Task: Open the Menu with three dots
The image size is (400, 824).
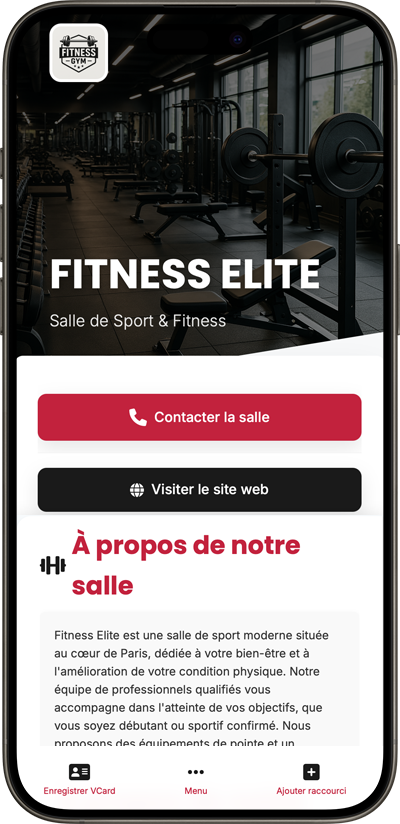Action: pos(196,779)
